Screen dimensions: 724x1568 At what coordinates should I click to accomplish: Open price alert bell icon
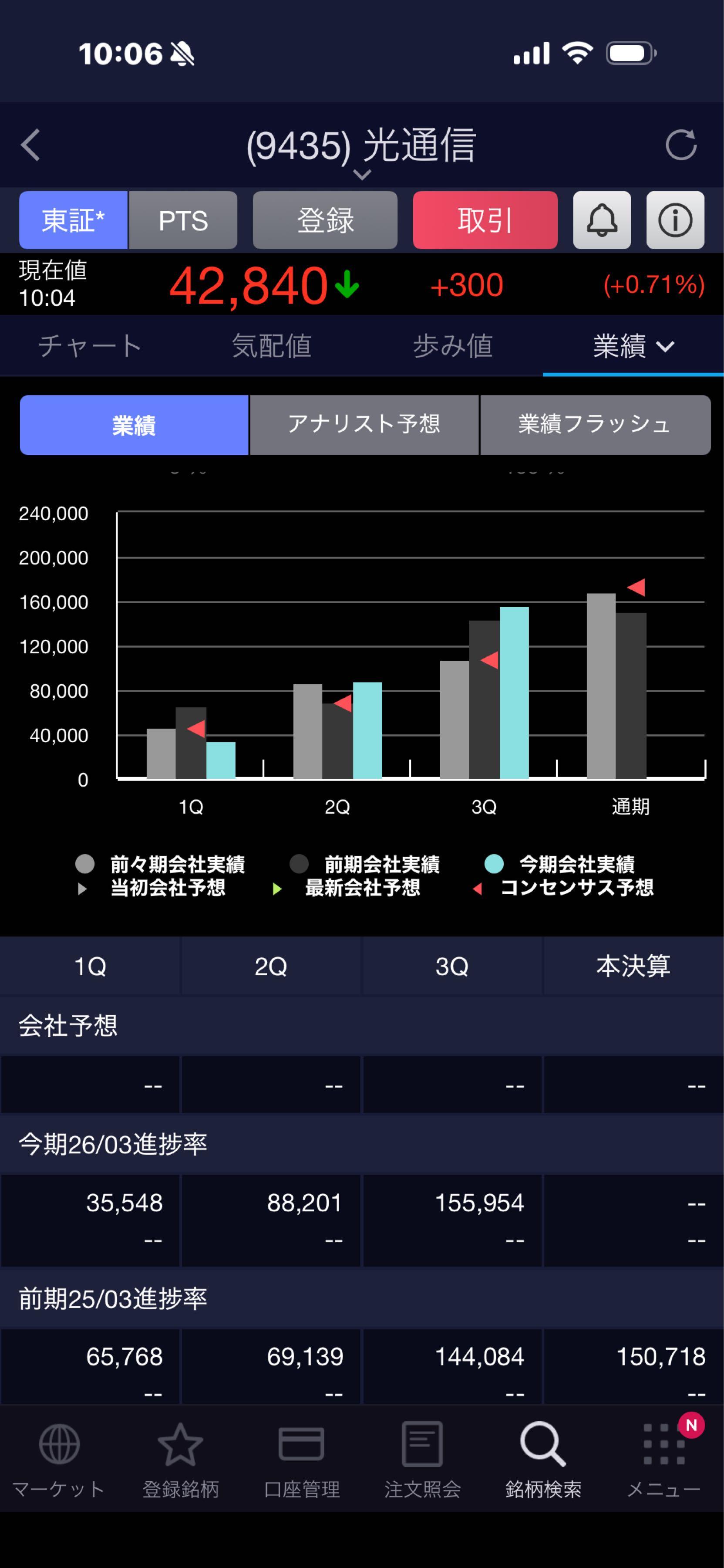[x=602, y=220]
